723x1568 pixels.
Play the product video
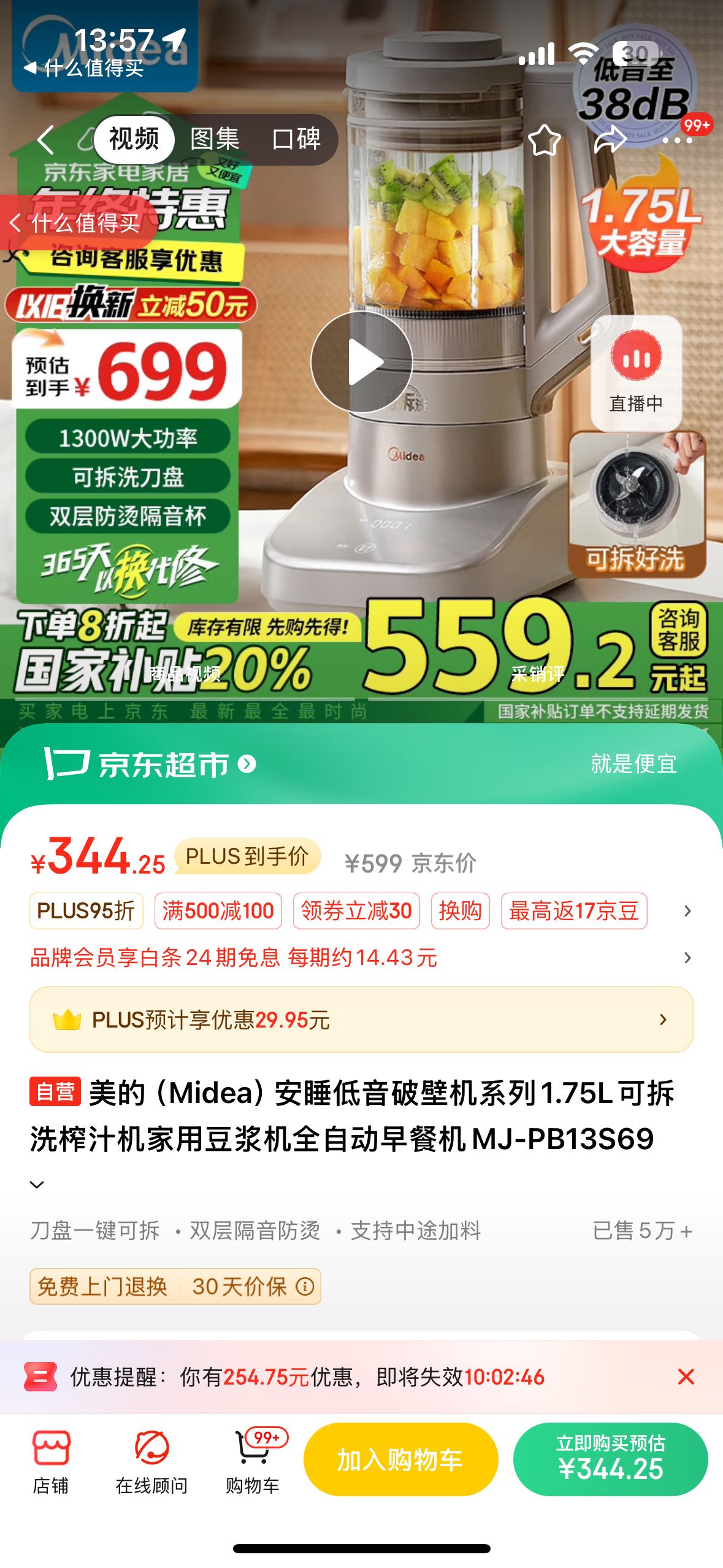(361, 362)
